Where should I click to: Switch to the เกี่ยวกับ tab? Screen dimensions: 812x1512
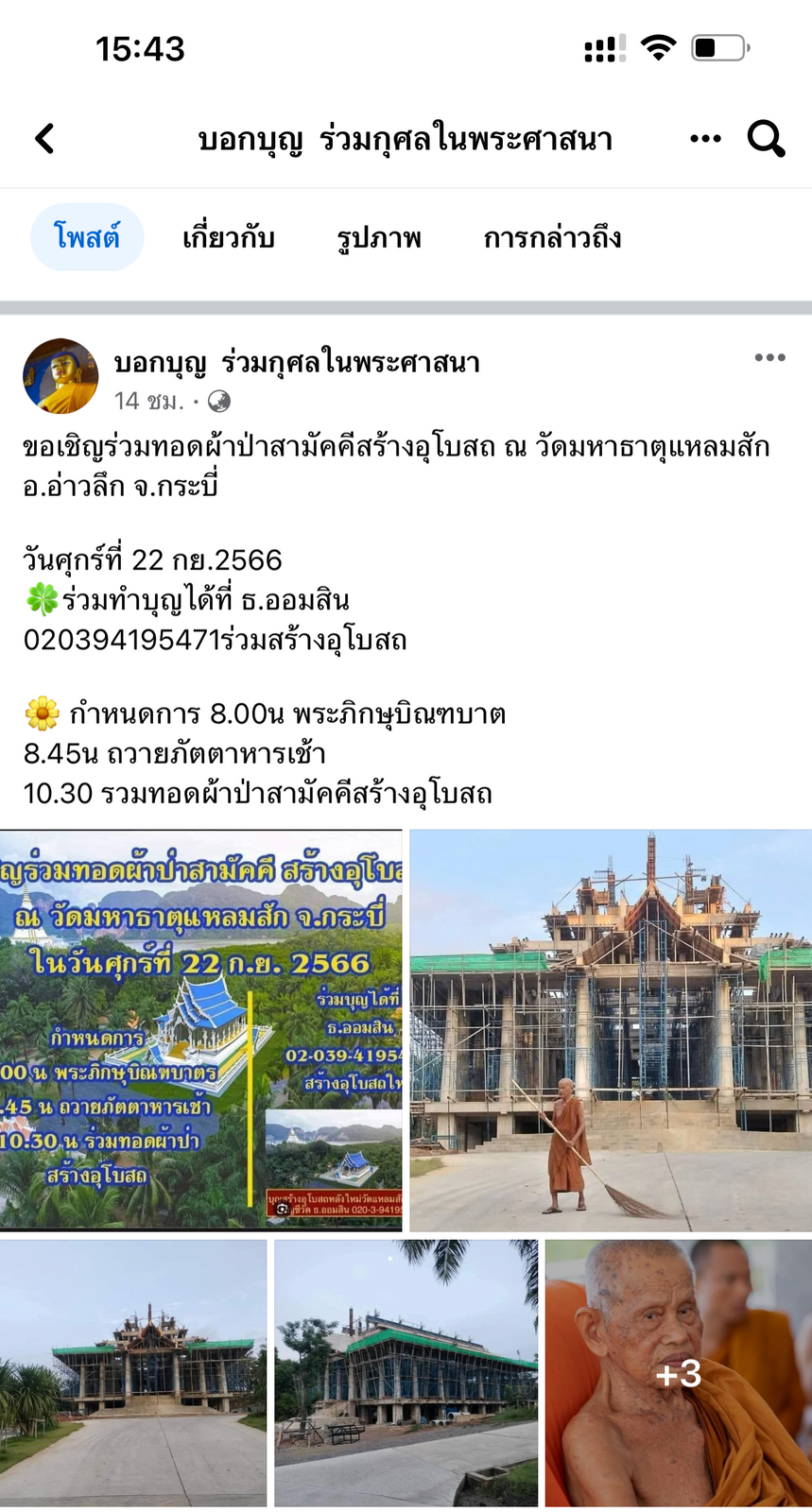[x=229, y=237]
